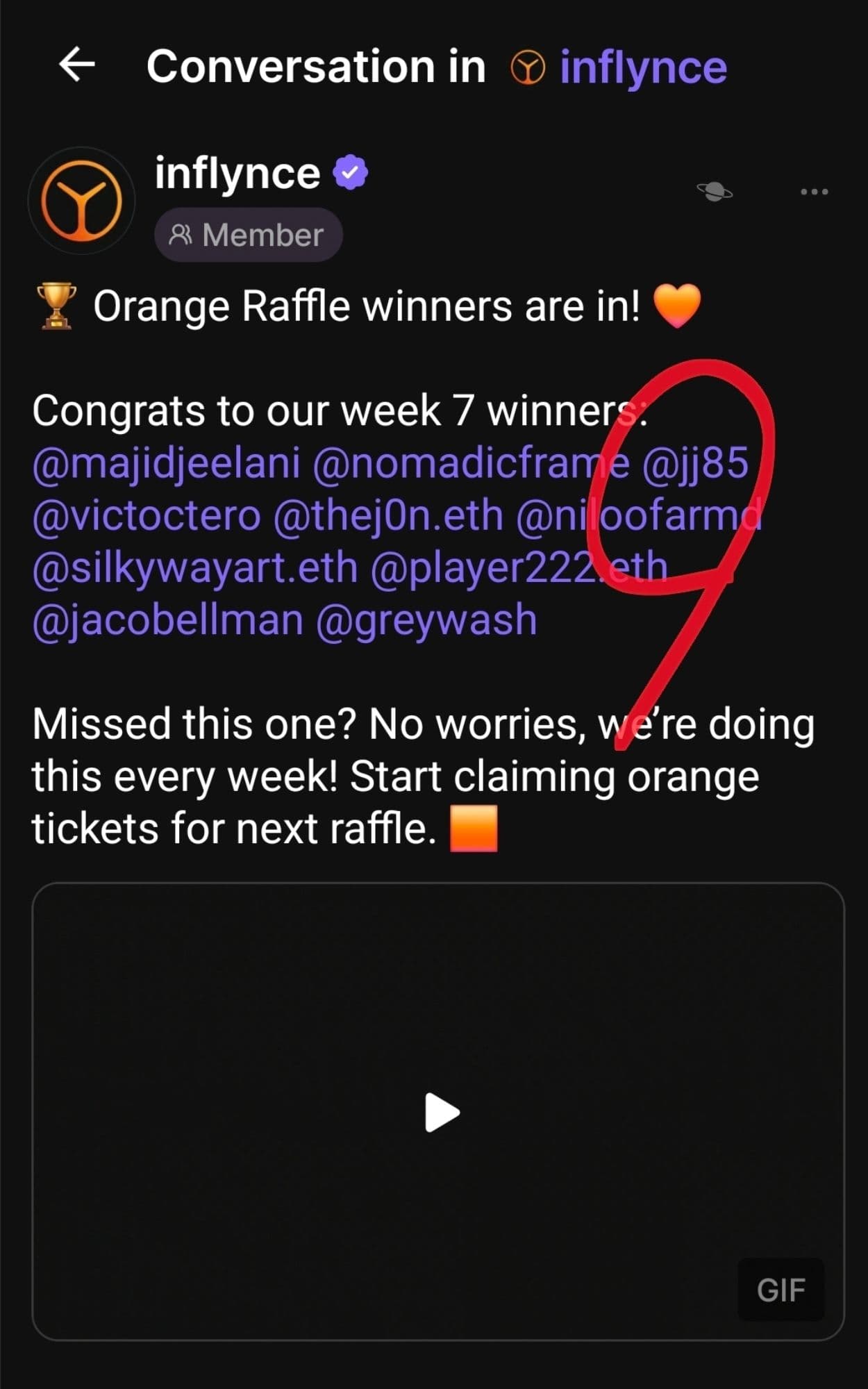This screenshot has width=868, height=1389.
Task: Open the @greywash mention
Action: click(x=426, y=620)
